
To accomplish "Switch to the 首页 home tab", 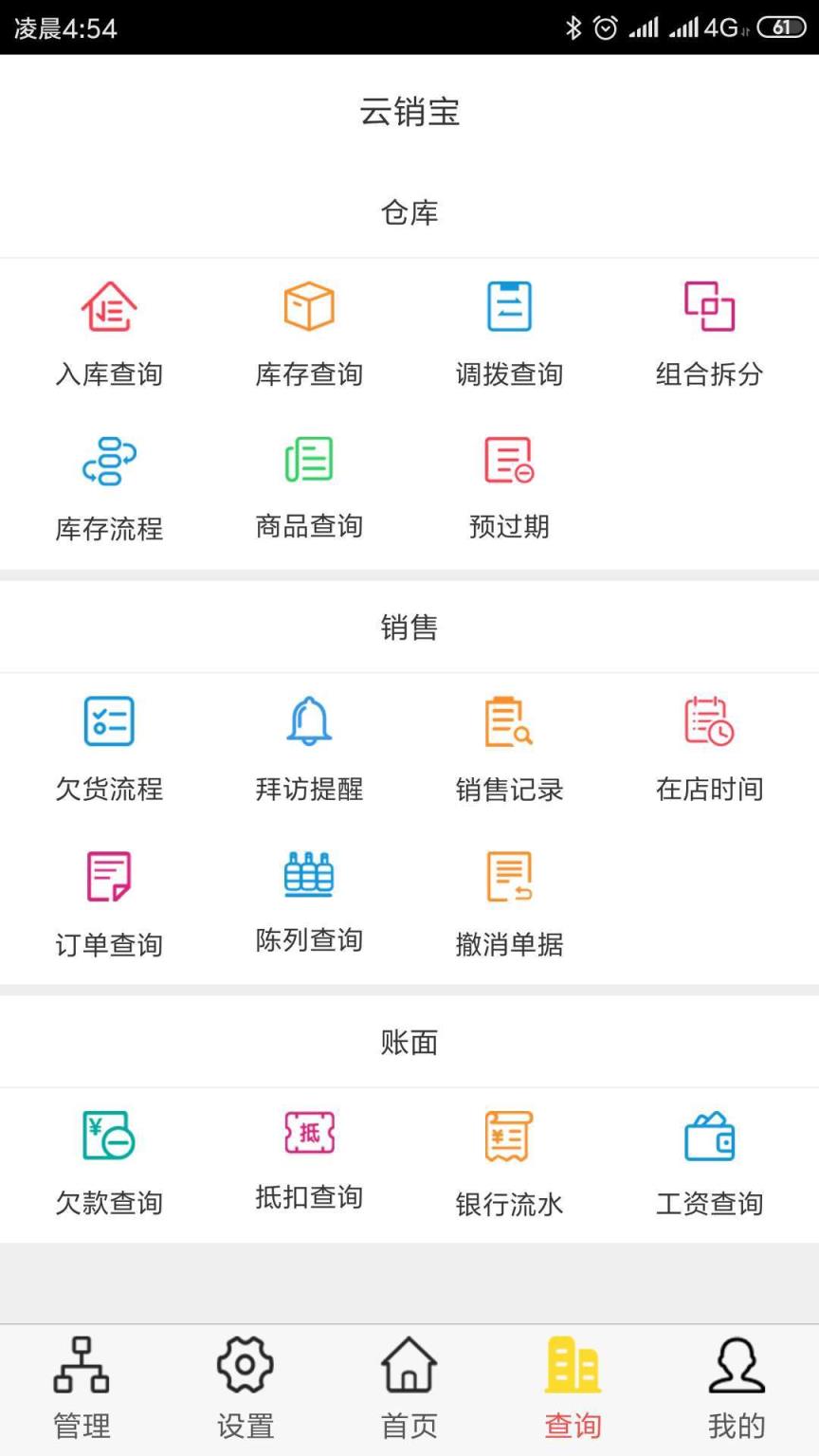I will pos(408,1384).
